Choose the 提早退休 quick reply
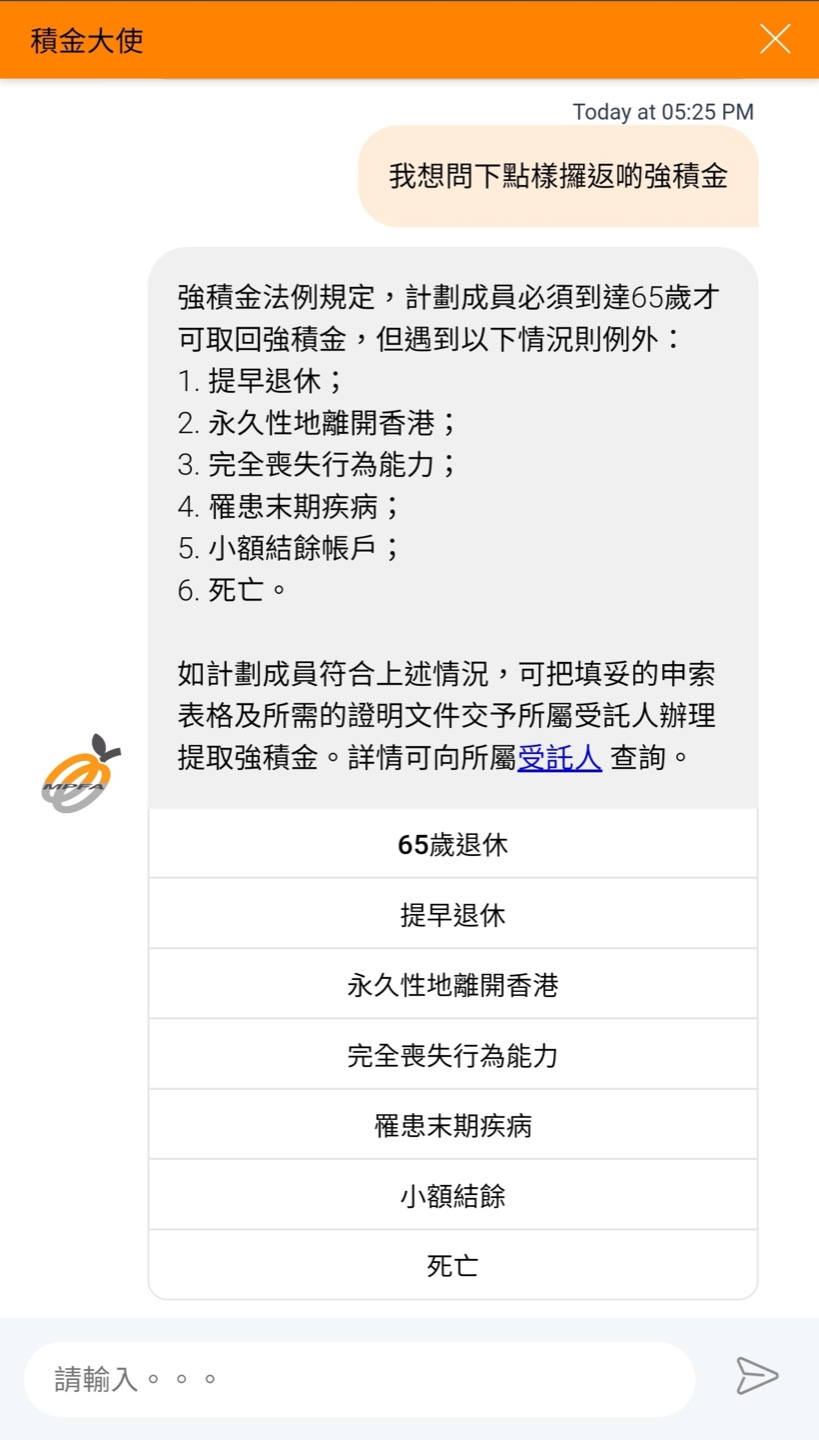 coord(453,915)
